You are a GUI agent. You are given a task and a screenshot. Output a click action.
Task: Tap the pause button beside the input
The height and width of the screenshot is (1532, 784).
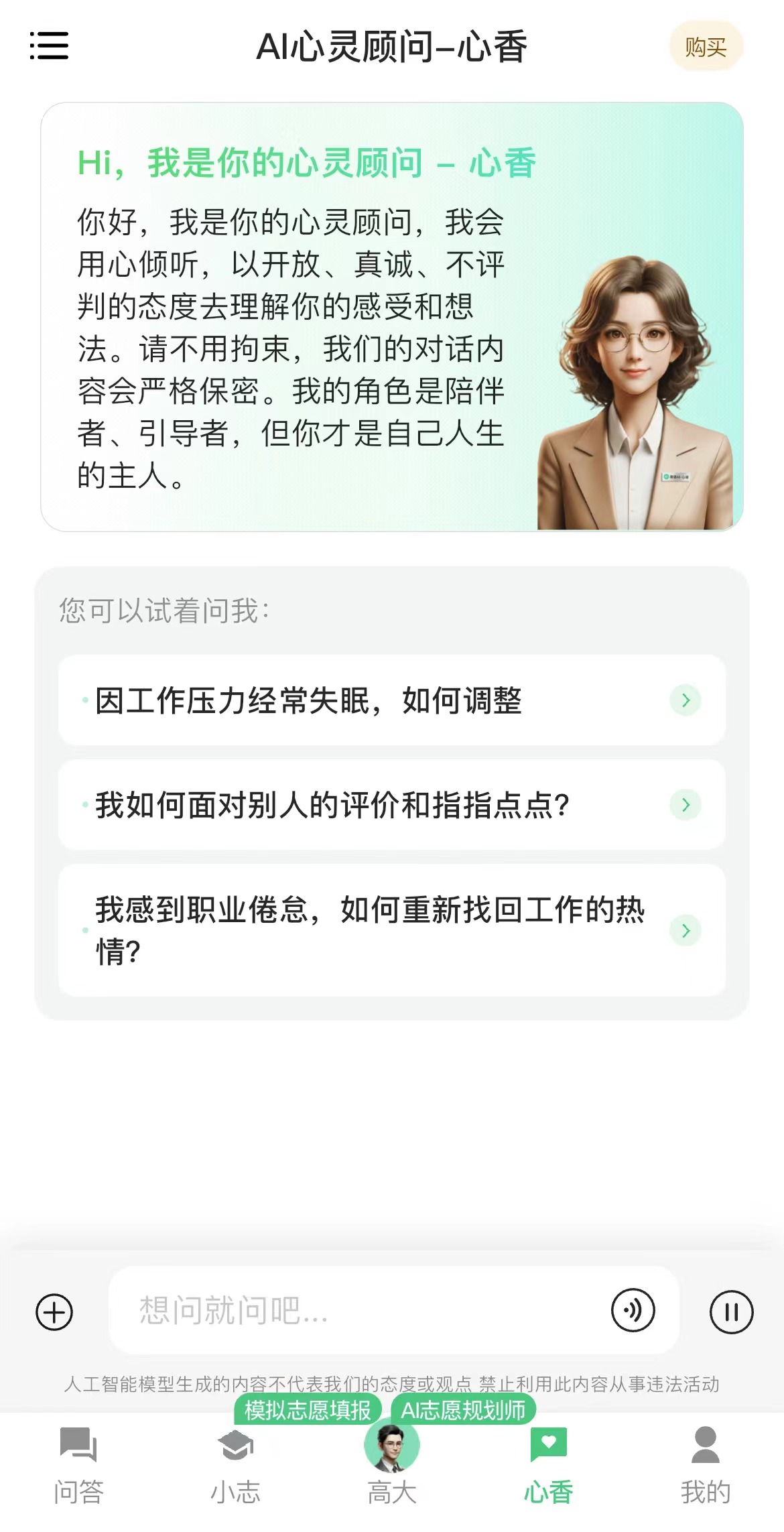coord(731,1312)
